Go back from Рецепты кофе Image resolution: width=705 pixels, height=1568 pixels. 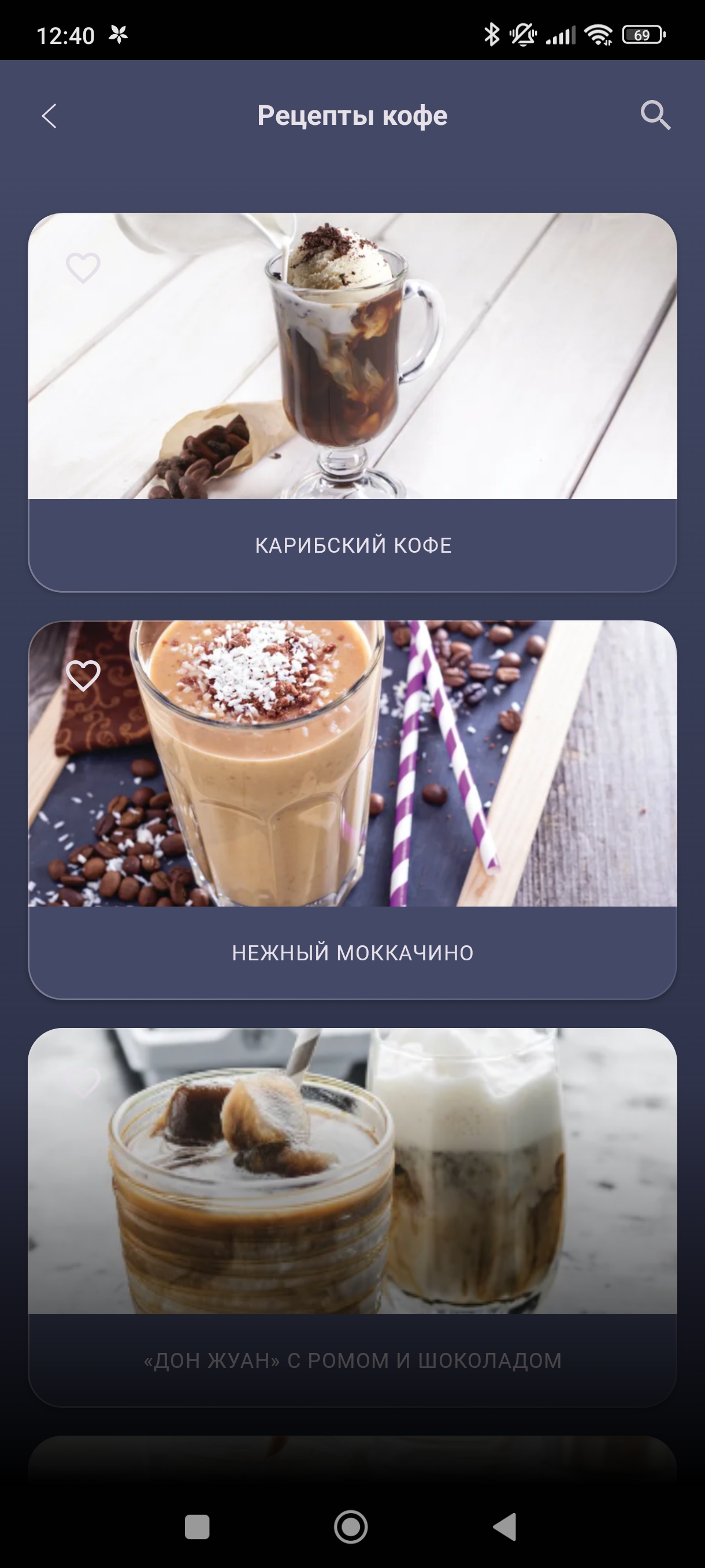point(49,116)
